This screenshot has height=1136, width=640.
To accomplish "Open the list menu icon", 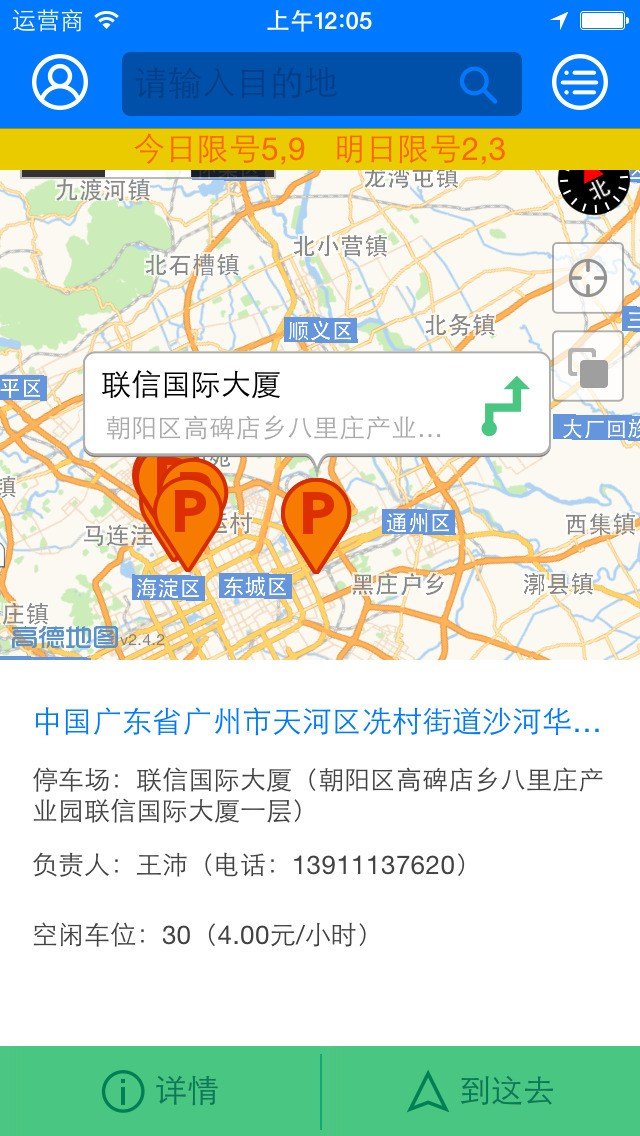I will (x=580, y=82).
